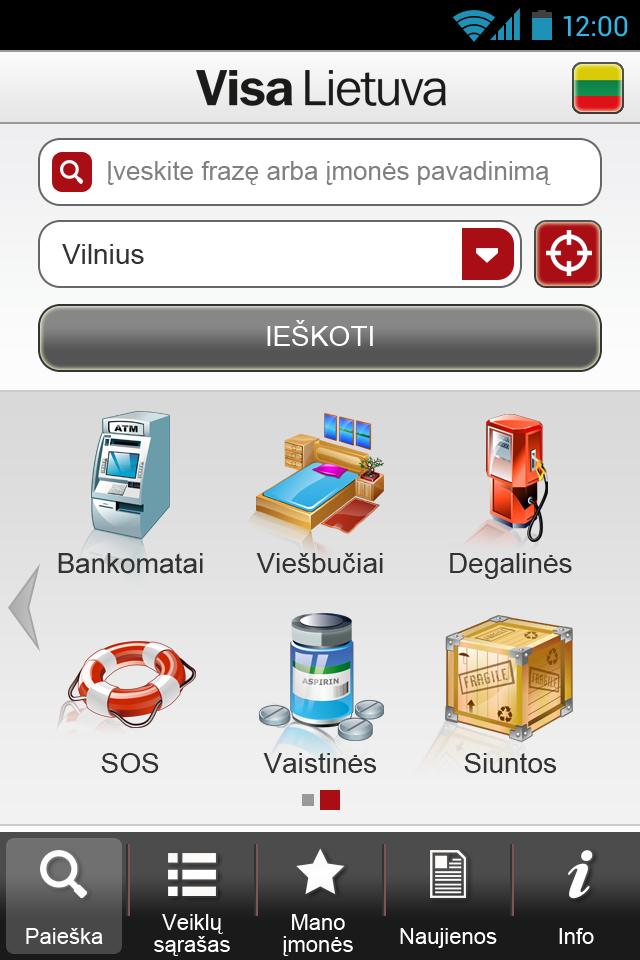
Task: Expand the Vilnius city dropdown
Action: click(487, 254)
